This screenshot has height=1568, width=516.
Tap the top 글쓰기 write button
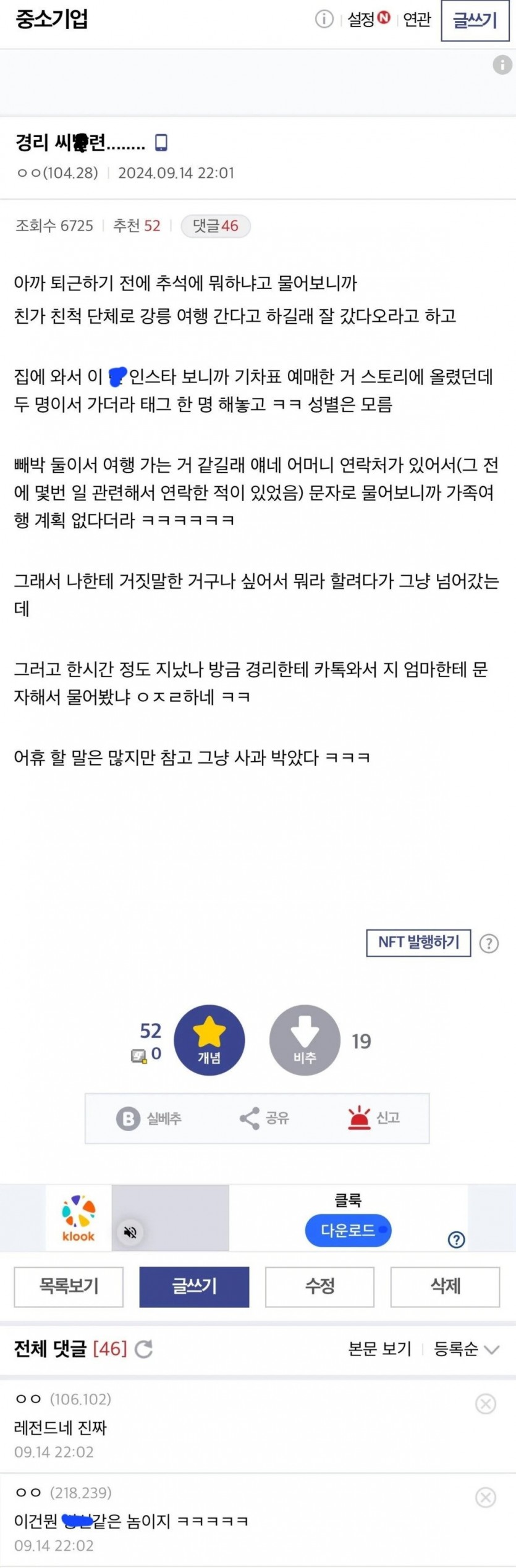(475, 21)
